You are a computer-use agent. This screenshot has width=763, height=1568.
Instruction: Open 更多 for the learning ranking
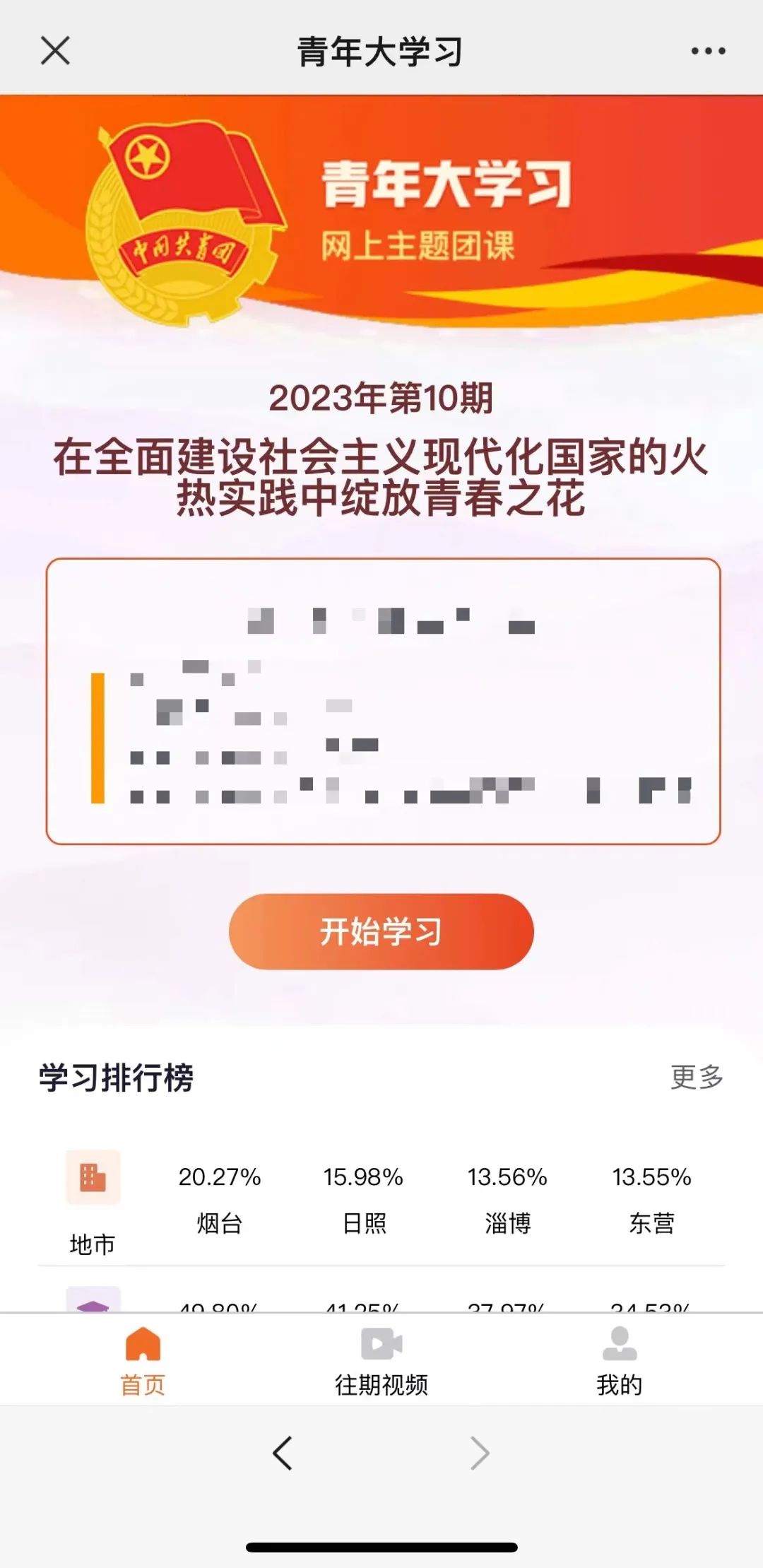(697, 1077)
